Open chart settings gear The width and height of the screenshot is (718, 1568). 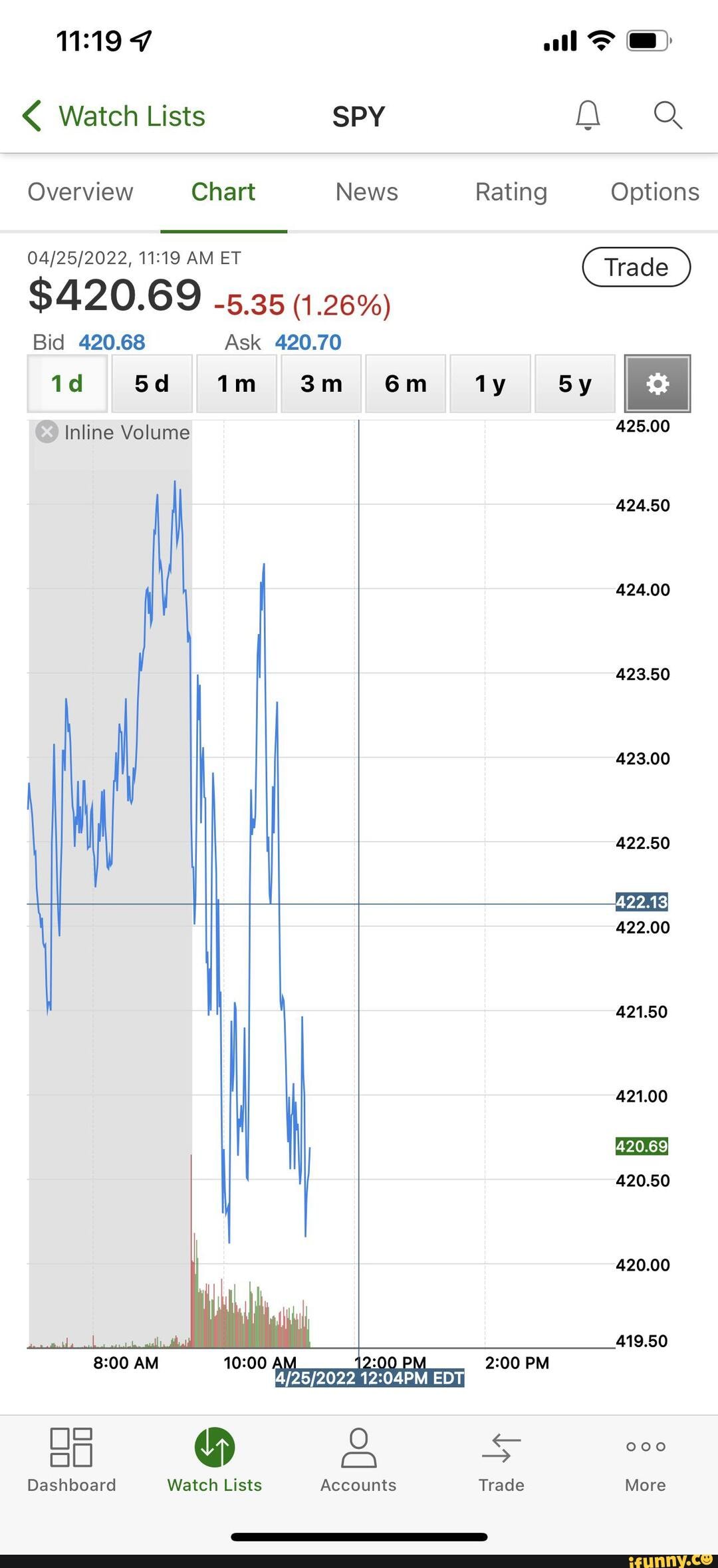(658, 384)
